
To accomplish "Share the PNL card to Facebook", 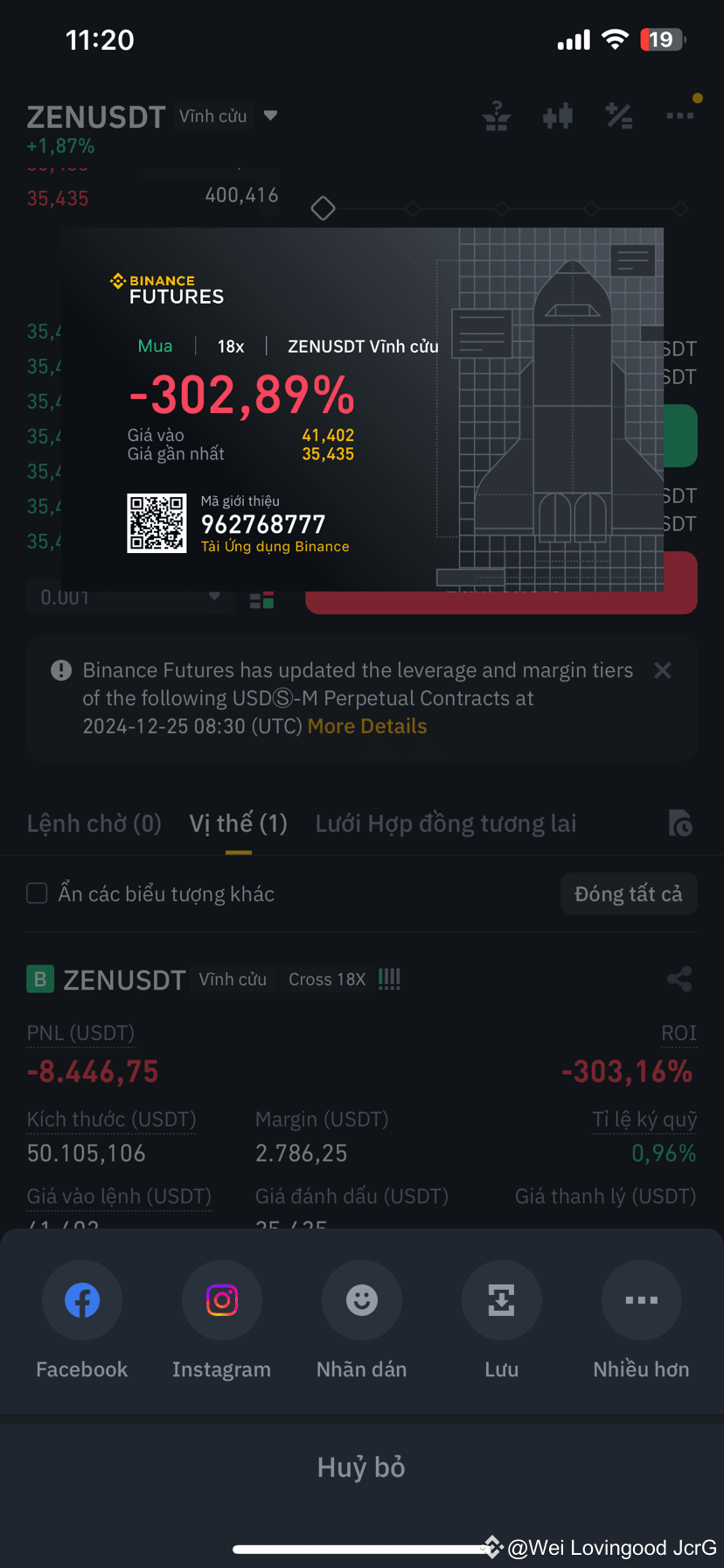I will pyautogui.click(x=81, y=1300).
